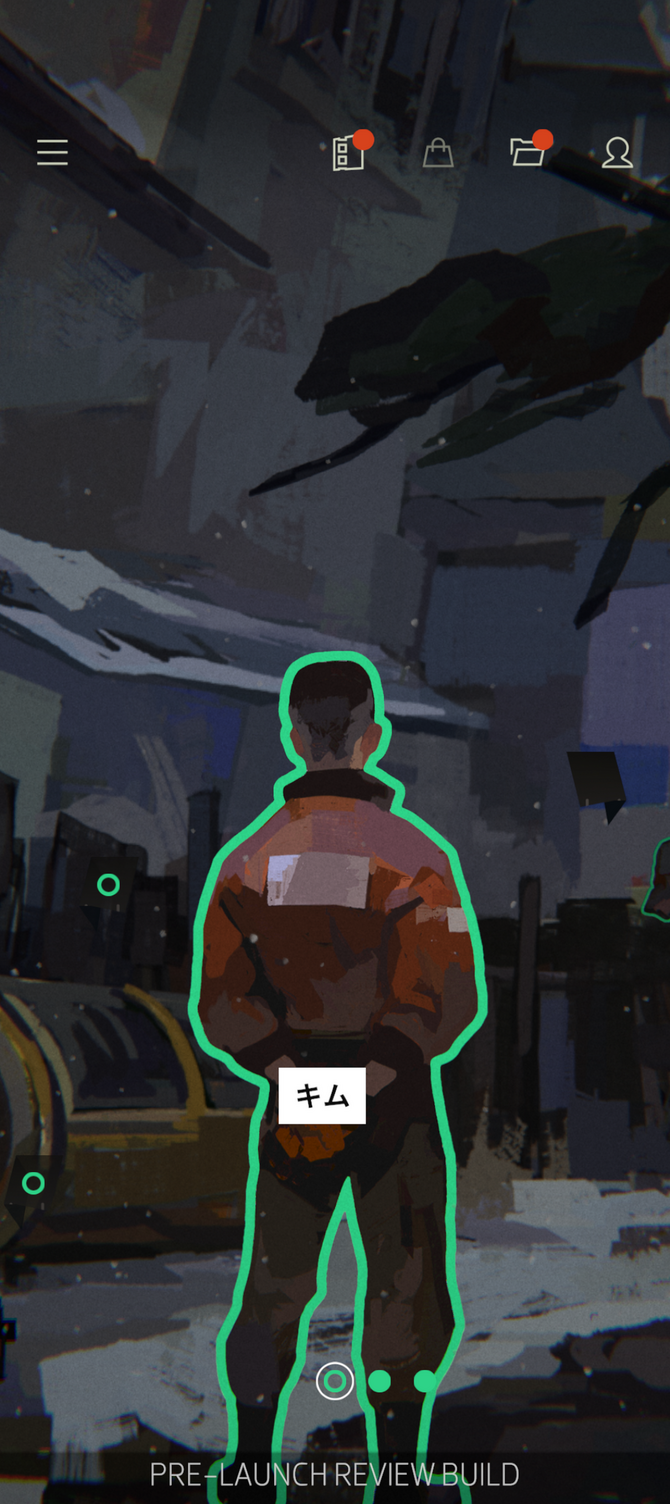Image resolution: width=670 pixels, height=1504 pixels.
Task: Tap the green interaction orb near the dark buildings
Action: 108,884
